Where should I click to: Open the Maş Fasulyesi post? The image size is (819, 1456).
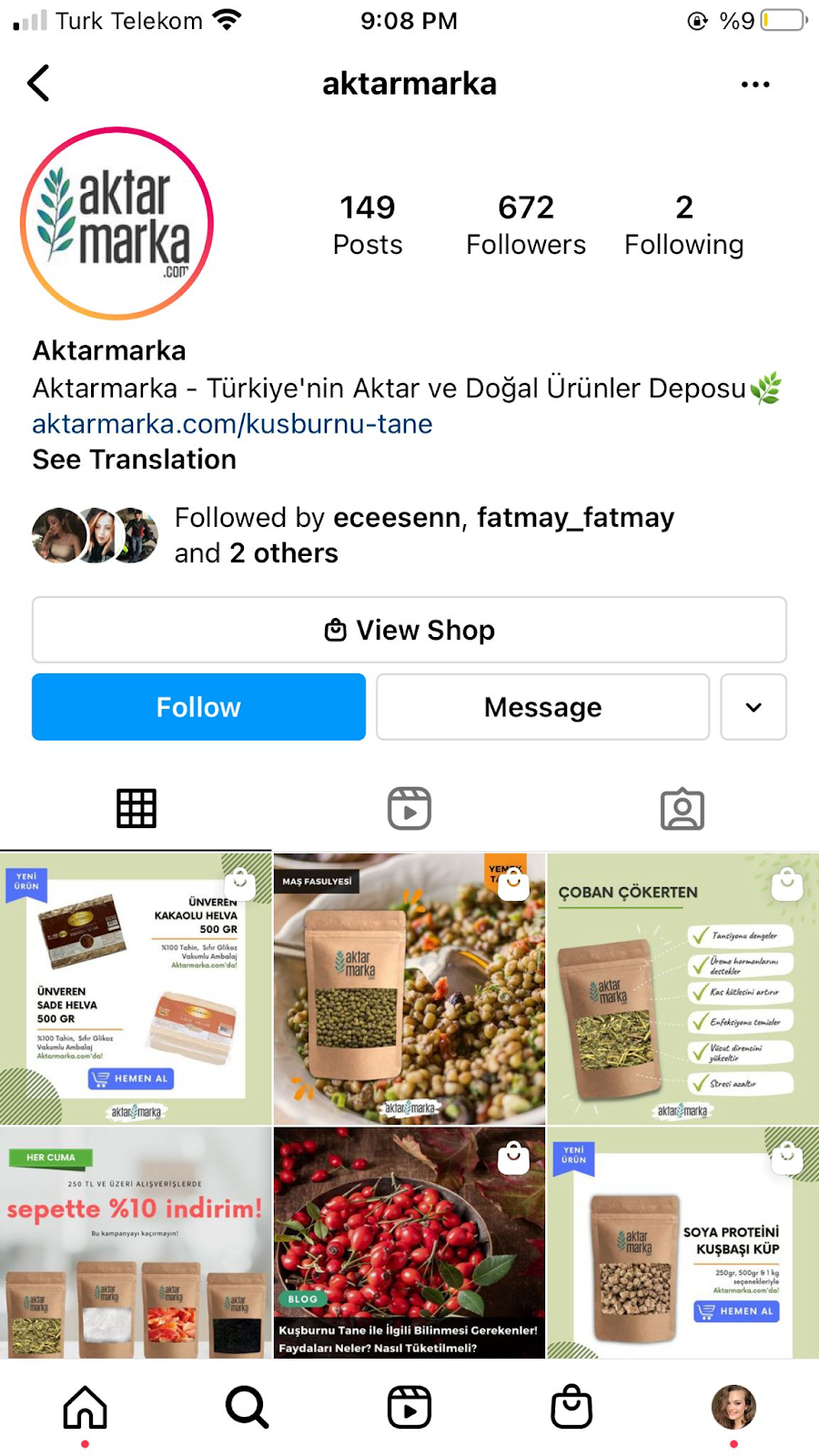(409, 989)
